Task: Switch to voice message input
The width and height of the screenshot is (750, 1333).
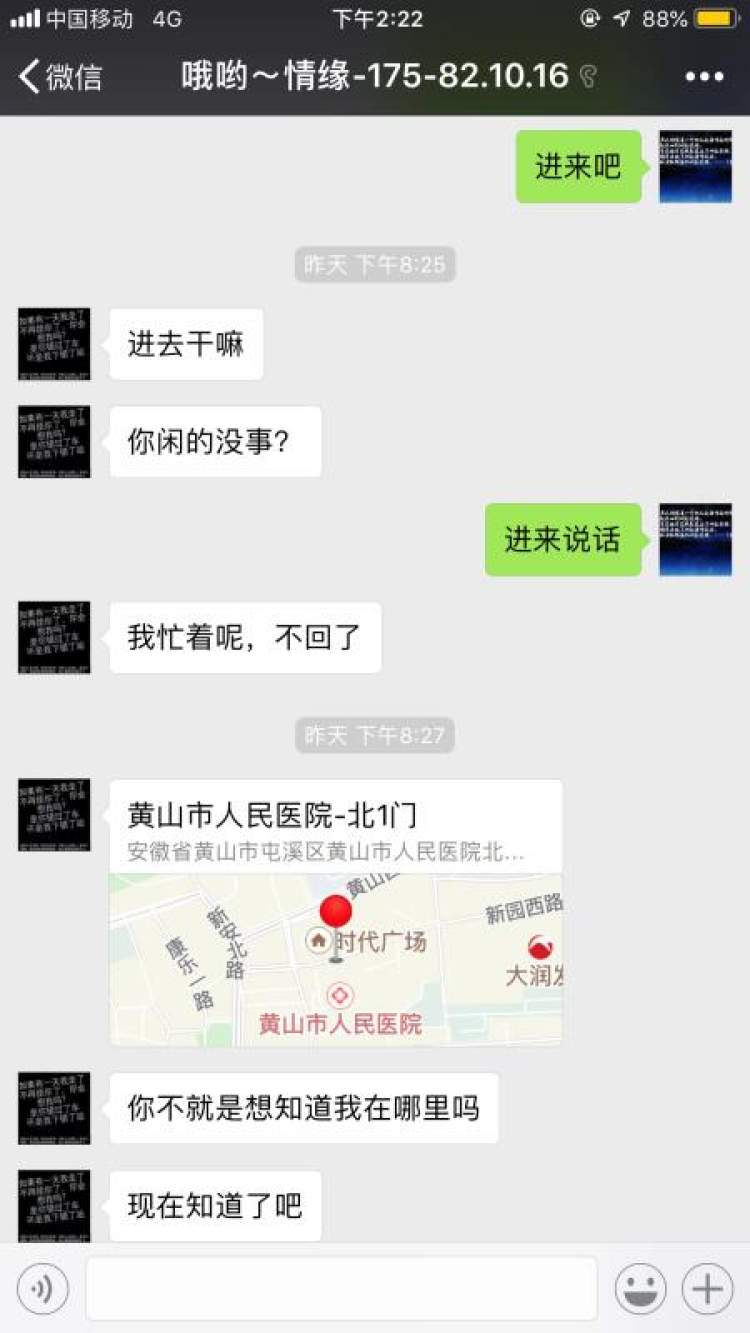Action: [43, 1289]
